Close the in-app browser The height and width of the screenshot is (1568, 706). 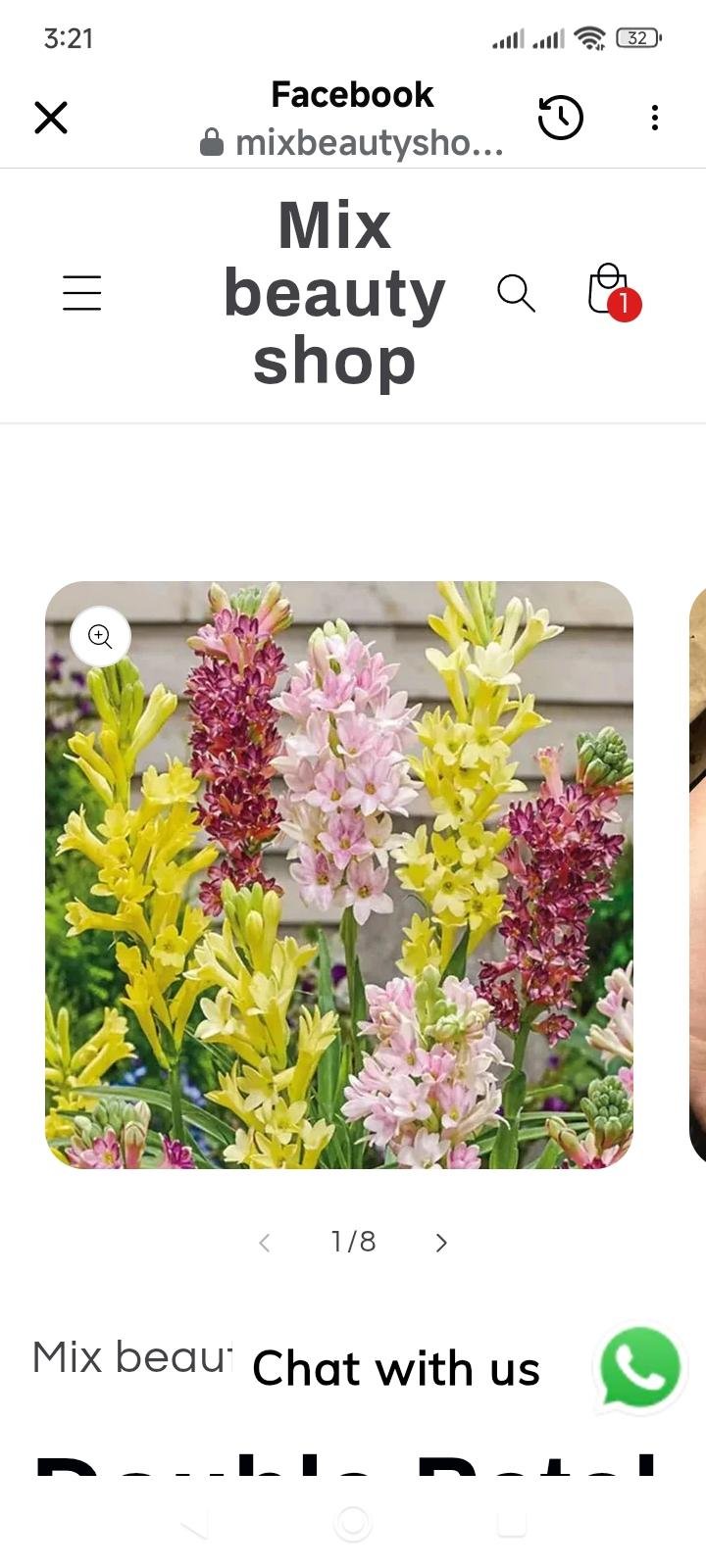pos(51,118)
